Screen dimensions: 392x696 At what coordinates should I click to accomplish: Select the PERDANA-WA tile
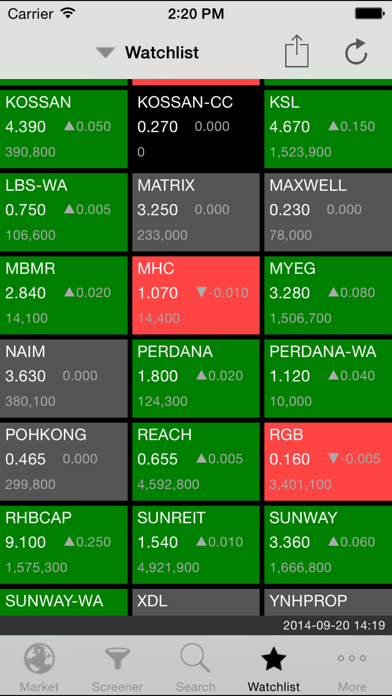coord(328,379)
